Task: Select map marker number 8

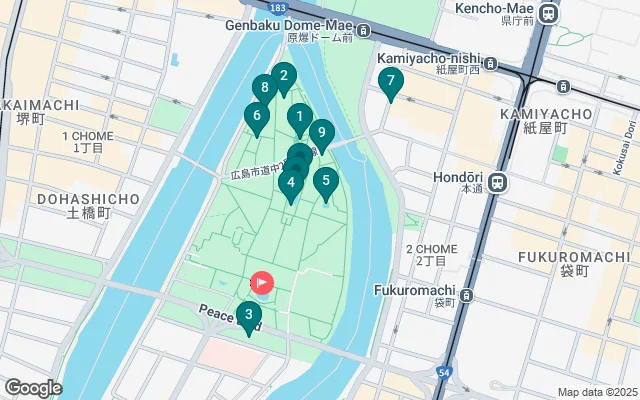Action: tap(264, 88)
